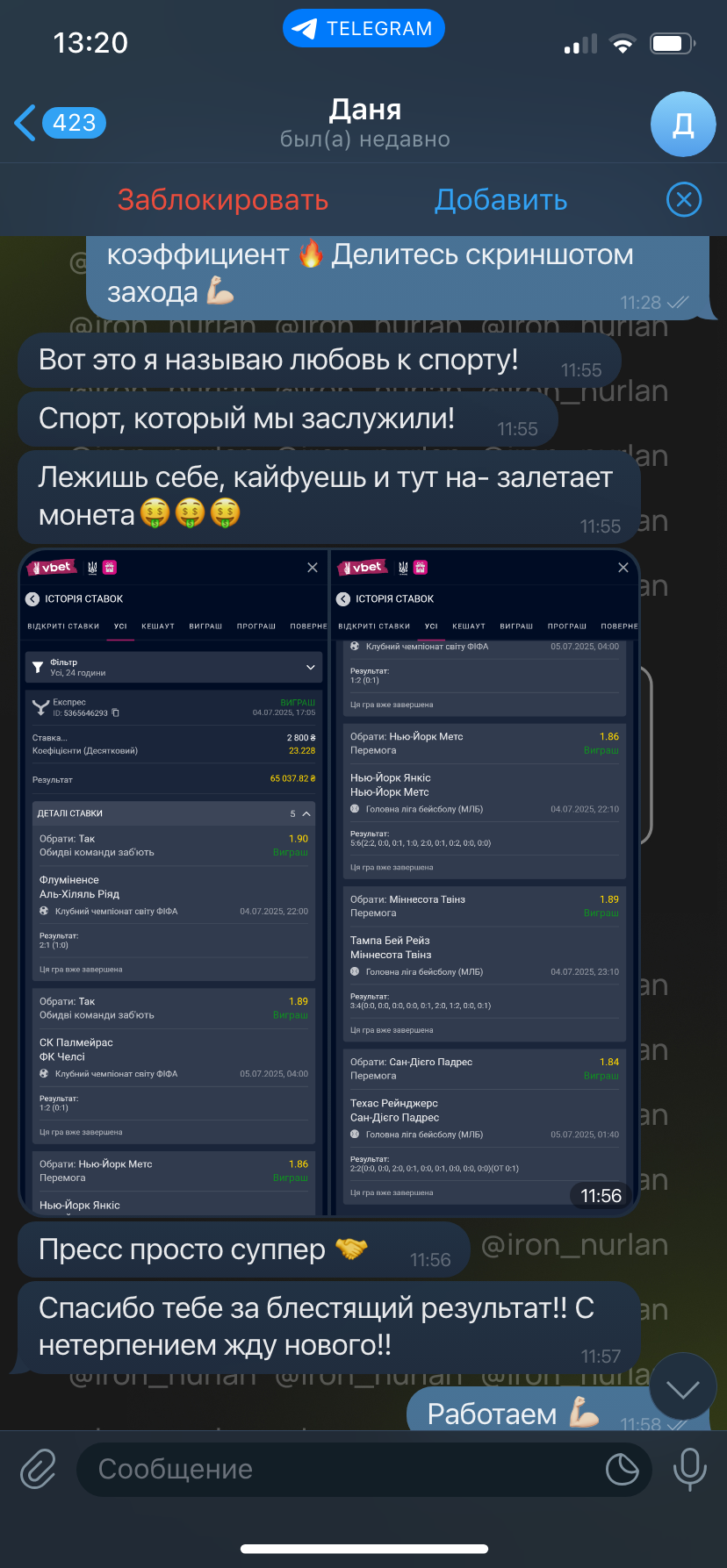Image resolution: width=727 pixels, height=1568 pixels.
Task: Open the attachment paperclip
Action: (39, 1469)
